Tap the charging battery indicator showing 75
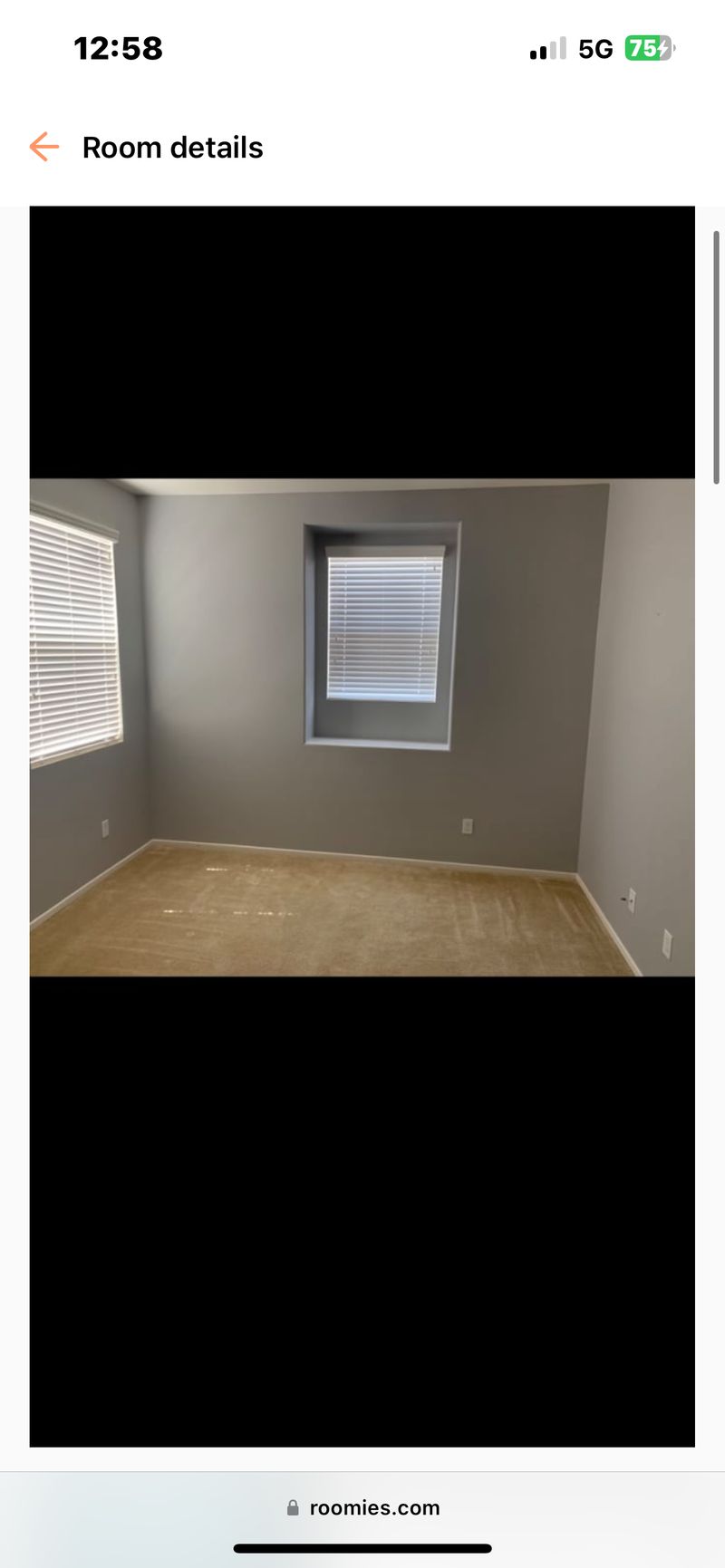This screenshot has width=725, height=1568. point(651,48)
